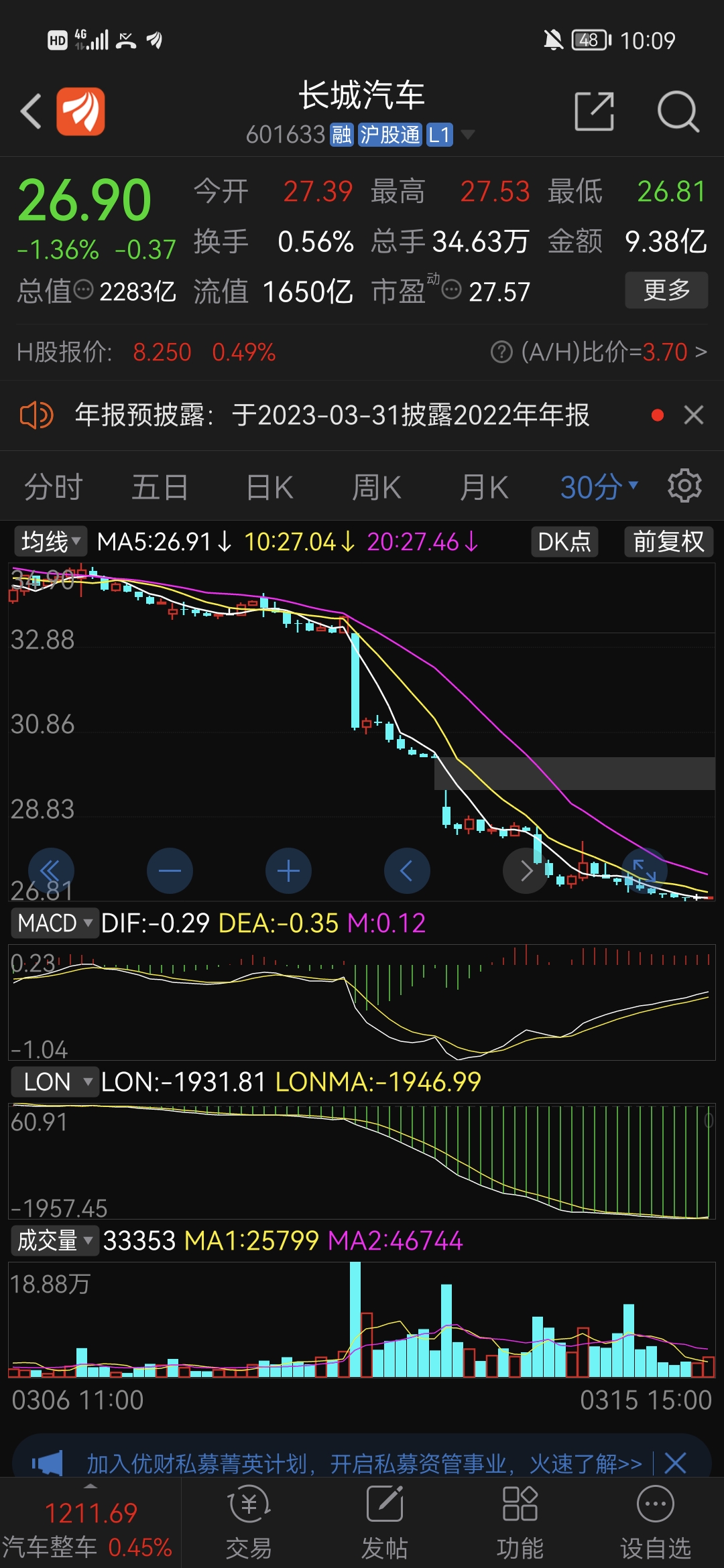Go back using the top-left arrow
The width and height of the screenshot is (724, 1568).
[32, 111]
